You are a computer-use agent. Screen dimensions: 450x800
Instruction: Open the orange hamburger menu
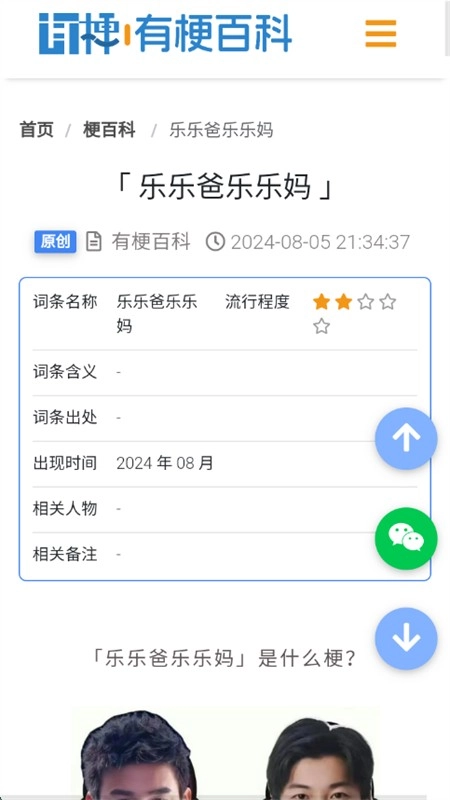[x=381, y=33]
